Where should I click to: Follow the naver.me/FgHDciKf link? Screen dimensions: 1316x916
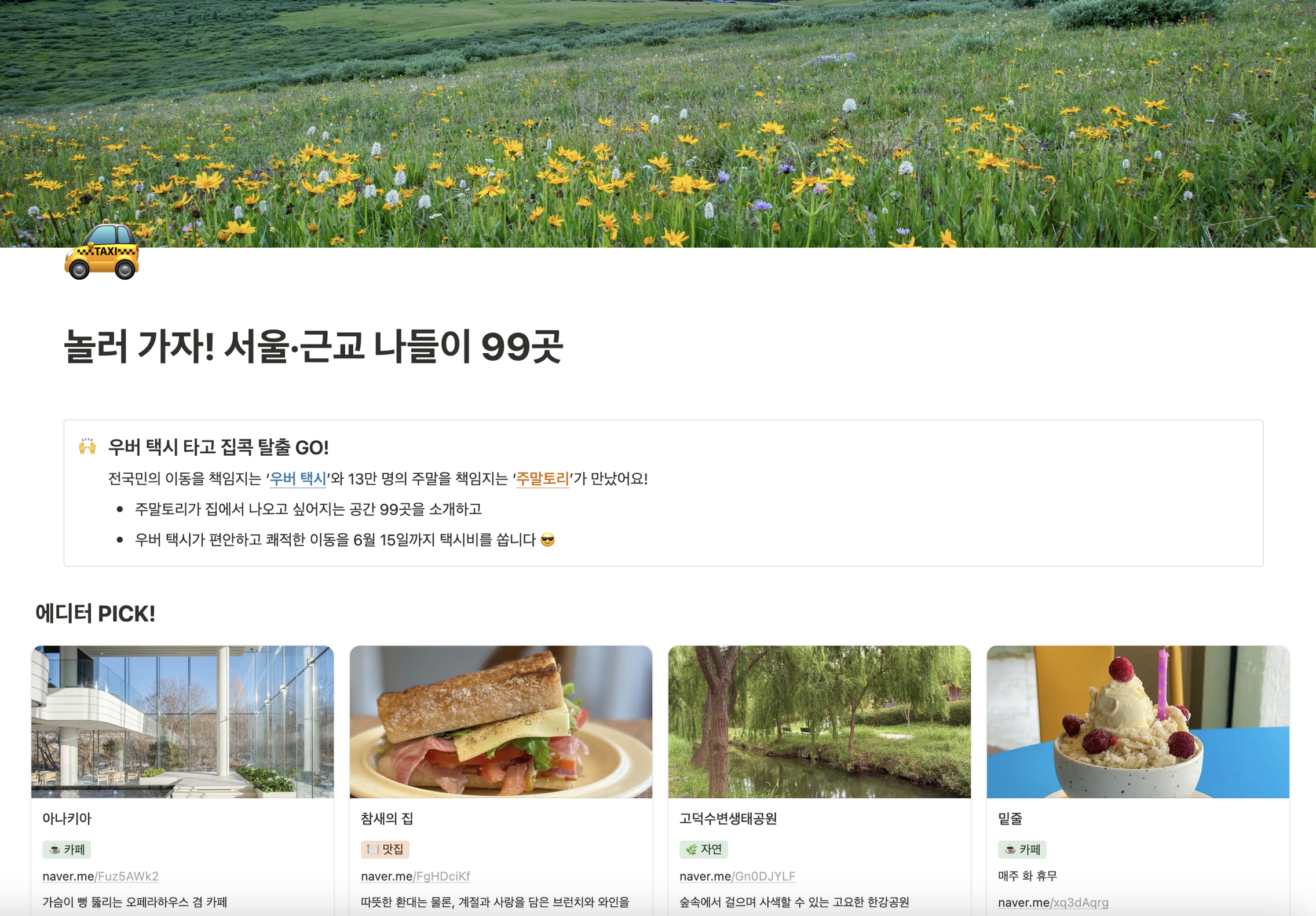click(415, 876)
